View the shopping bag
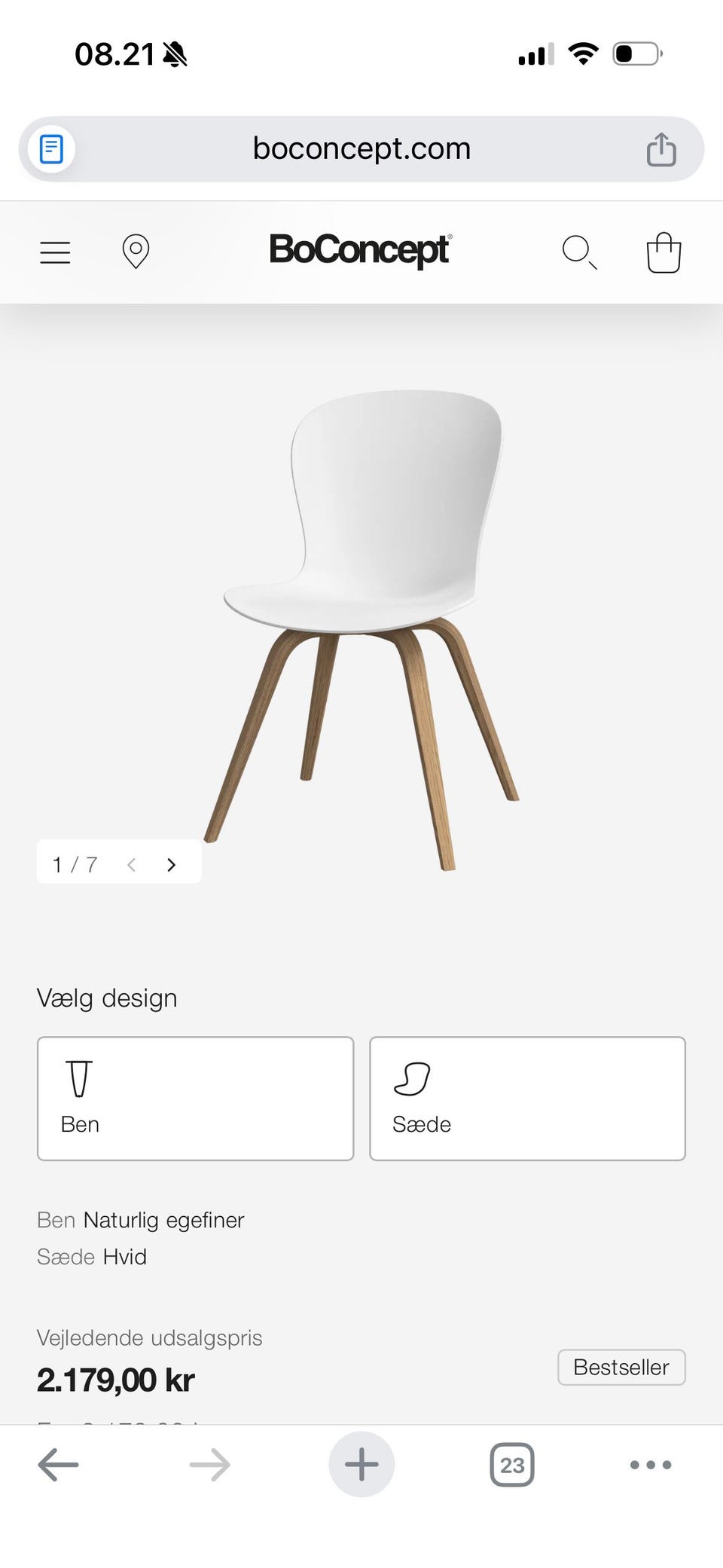This screenshot has height=1568, width=723. pos(663,252)
